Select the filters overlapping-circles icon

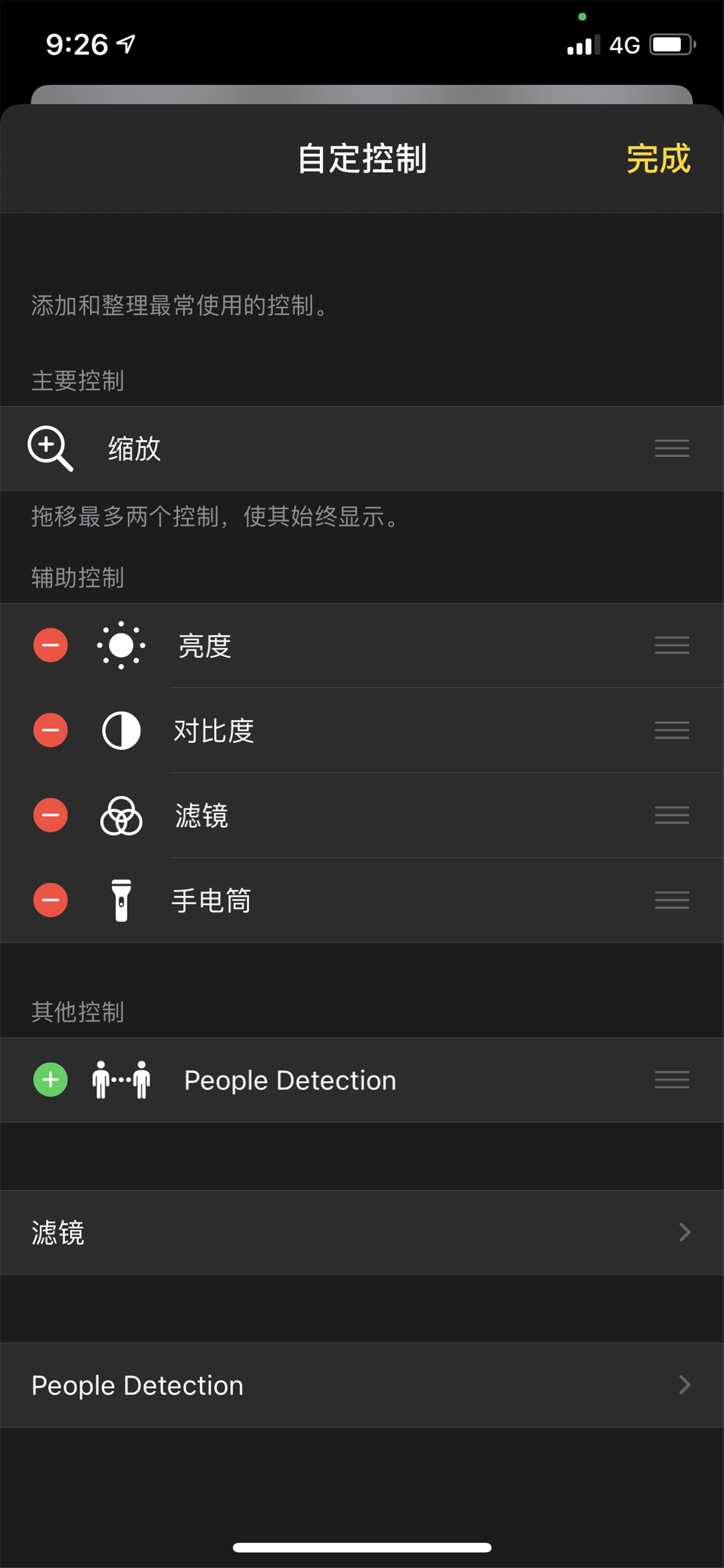pos(121,816)
